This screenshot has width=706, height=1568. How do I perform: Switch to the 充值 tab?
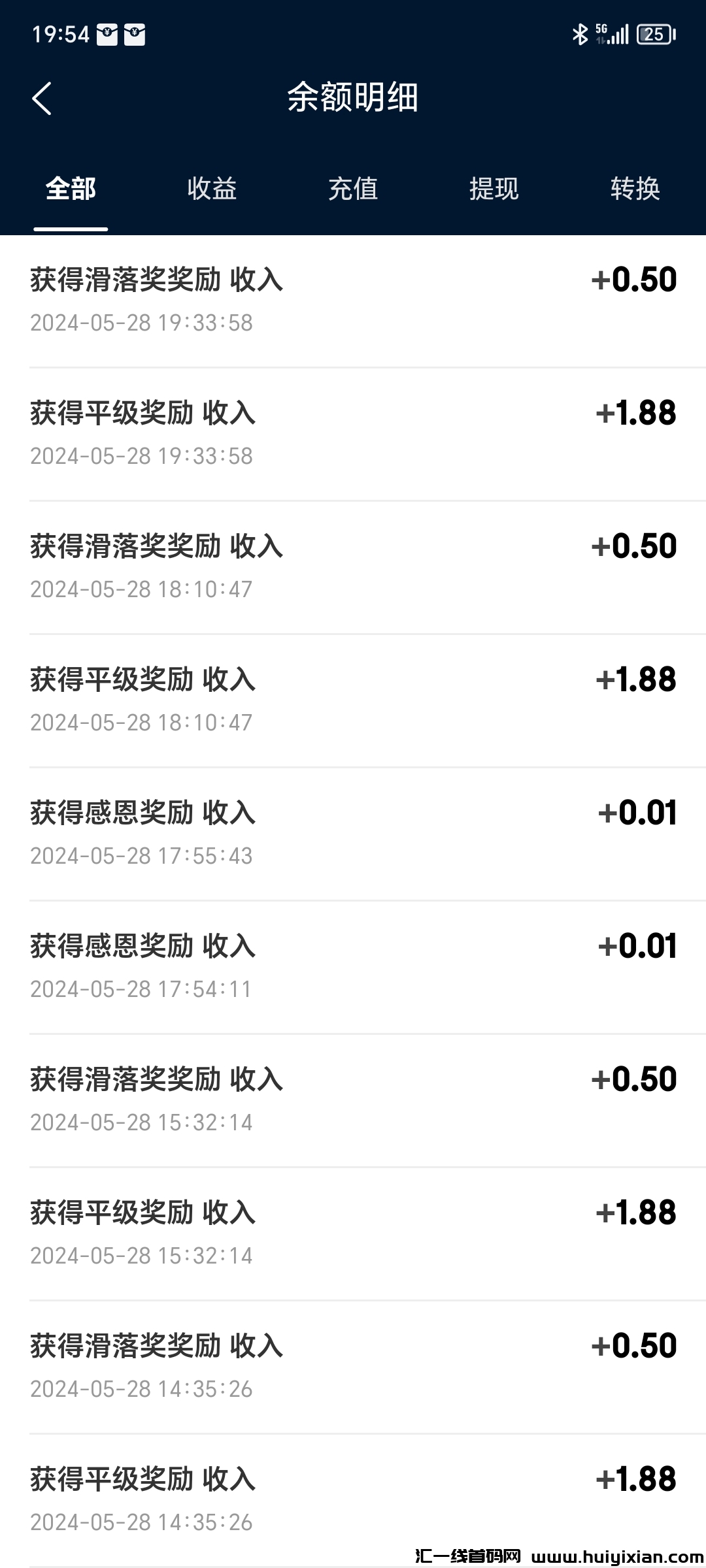[x=353, y=188]
